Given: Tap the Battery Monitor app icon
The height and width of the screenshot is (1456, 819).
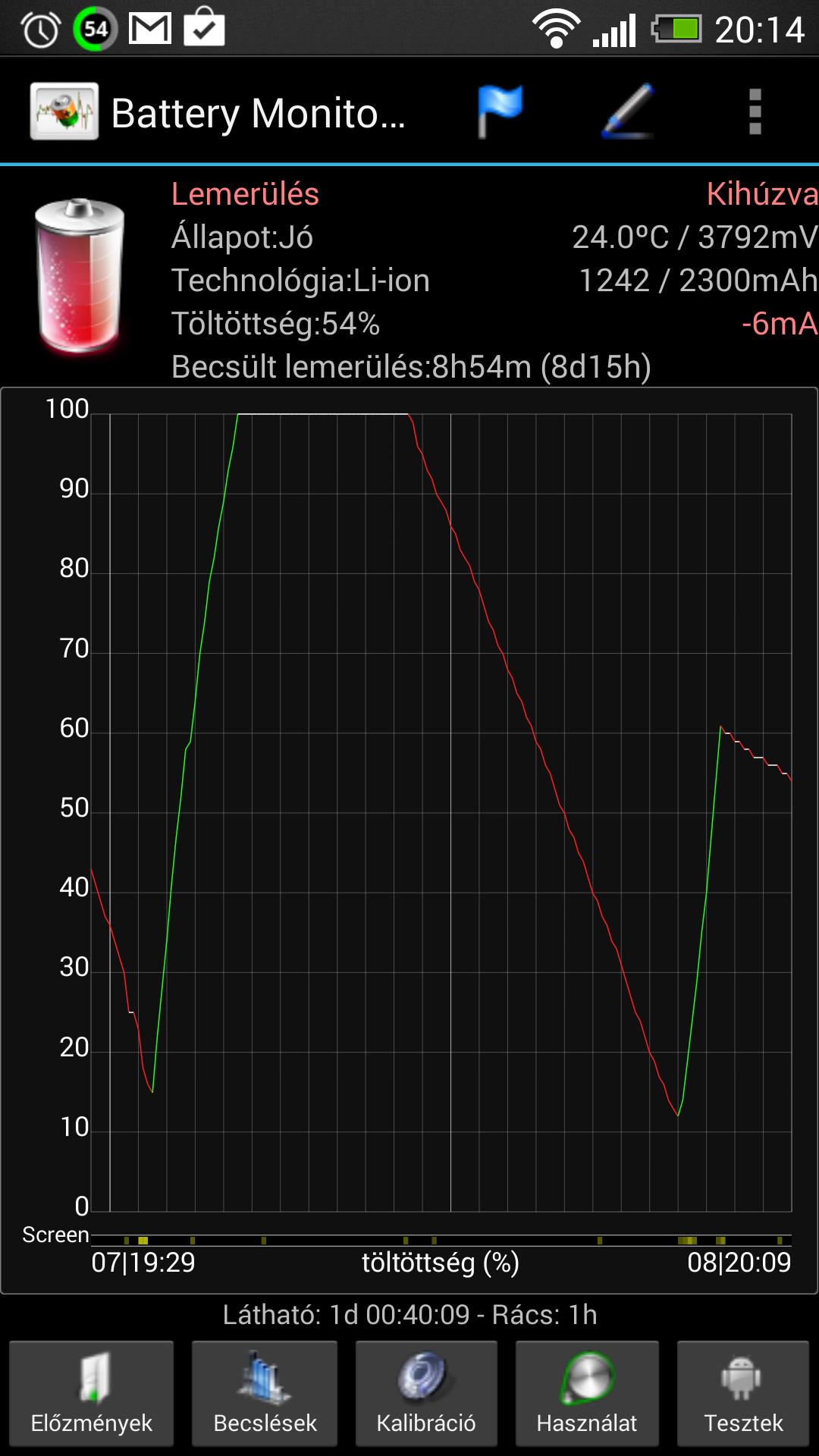Looking at the screenshot, I should pyautogui.click(x=64, y=111).
